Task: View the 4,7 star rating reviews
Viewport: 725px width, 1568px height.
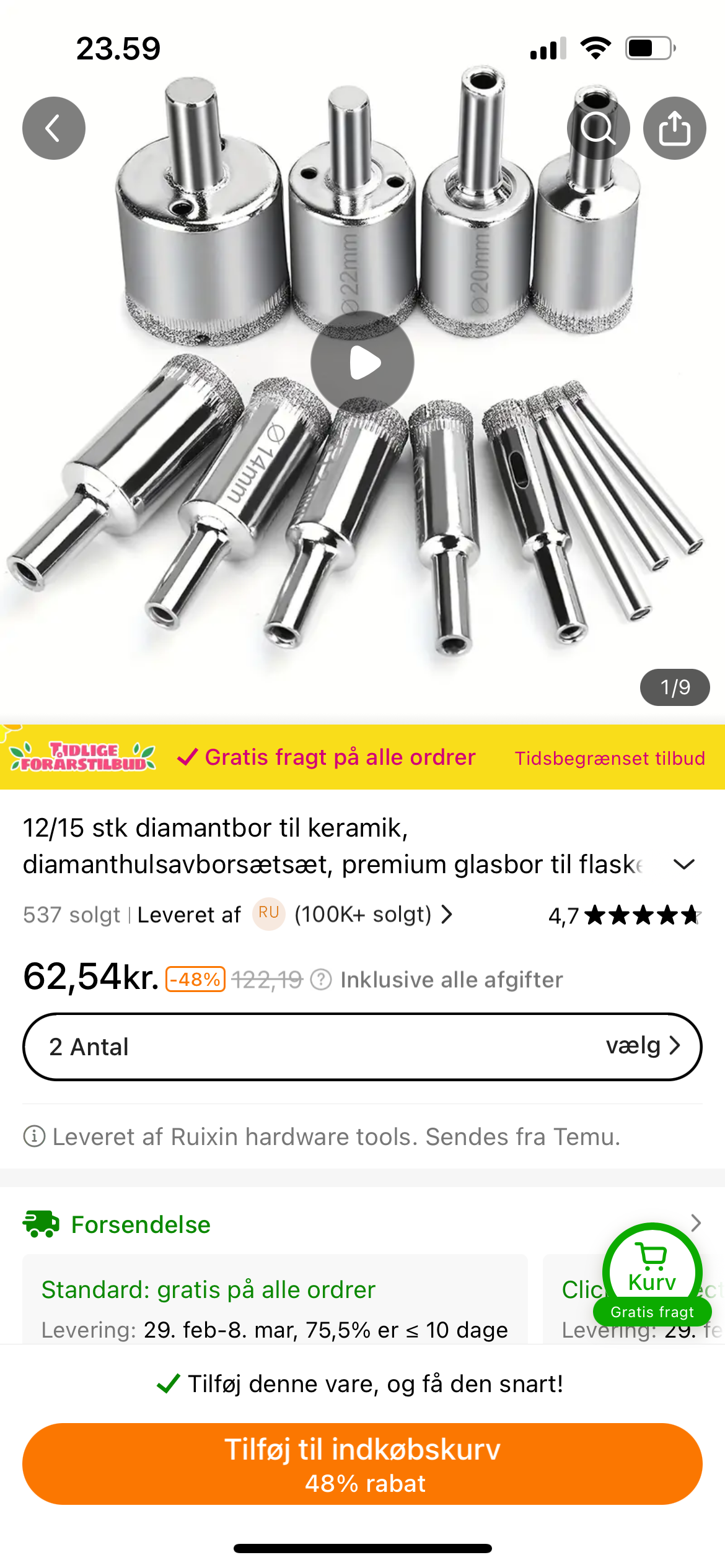Action: point(624,915)
